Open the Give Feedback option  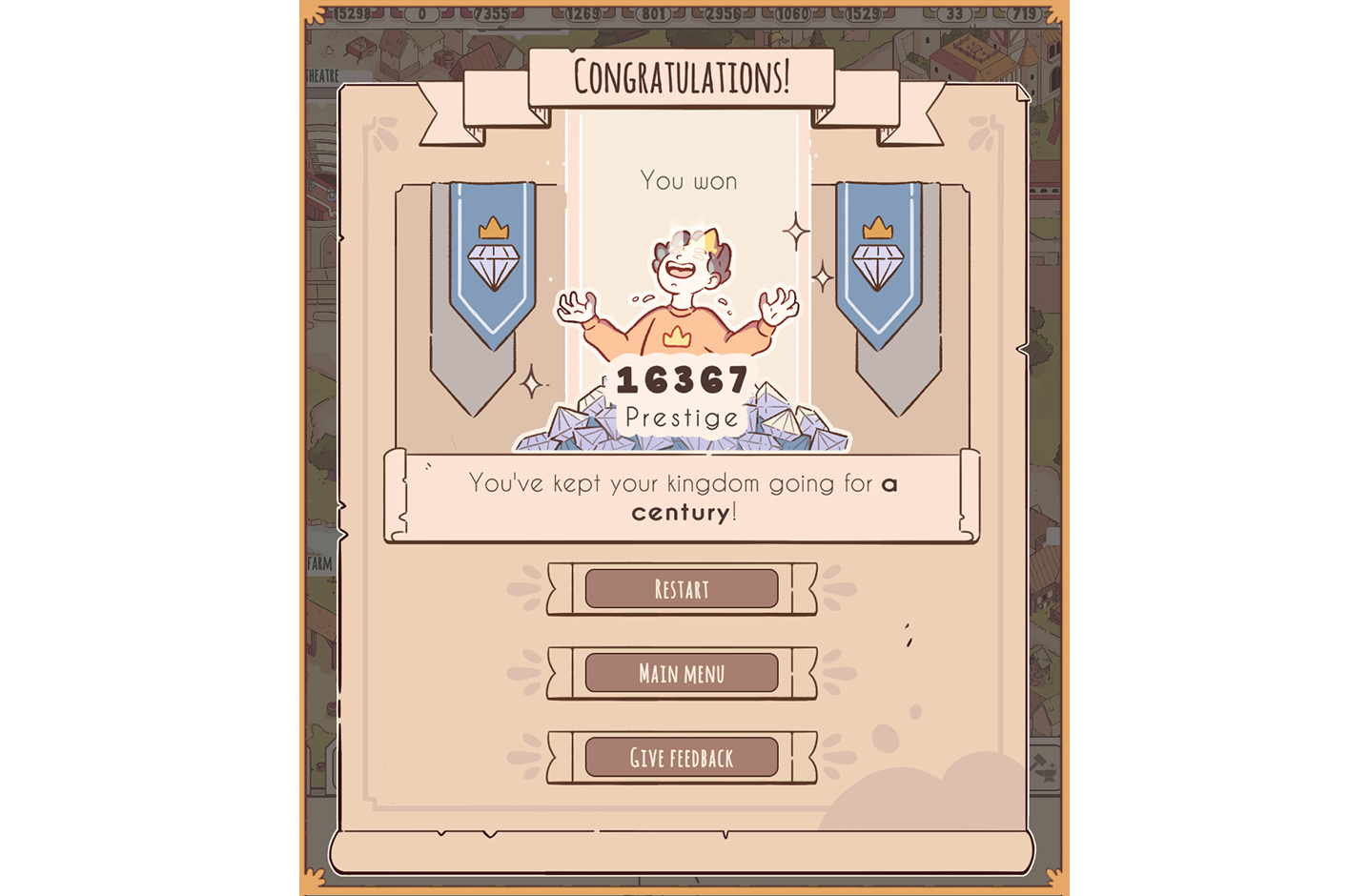click(682, 758)
